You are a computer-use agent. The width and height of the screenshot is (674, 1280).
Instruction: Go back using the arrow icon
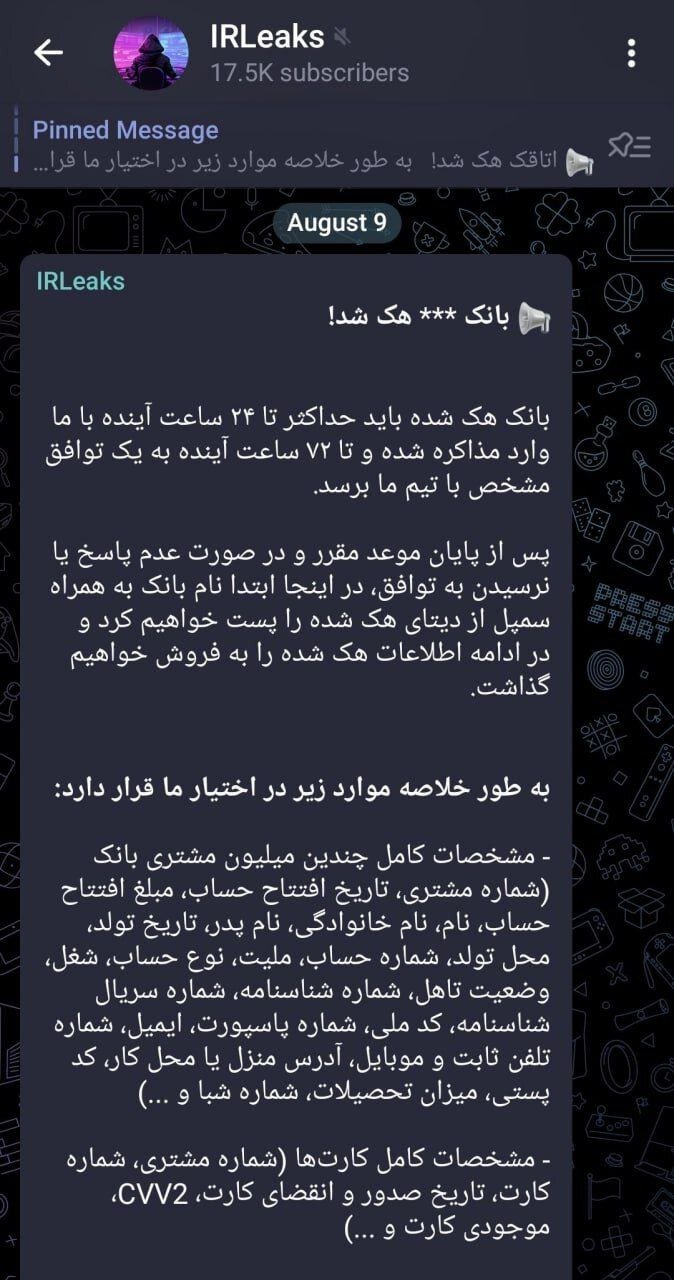coord(48,53)
